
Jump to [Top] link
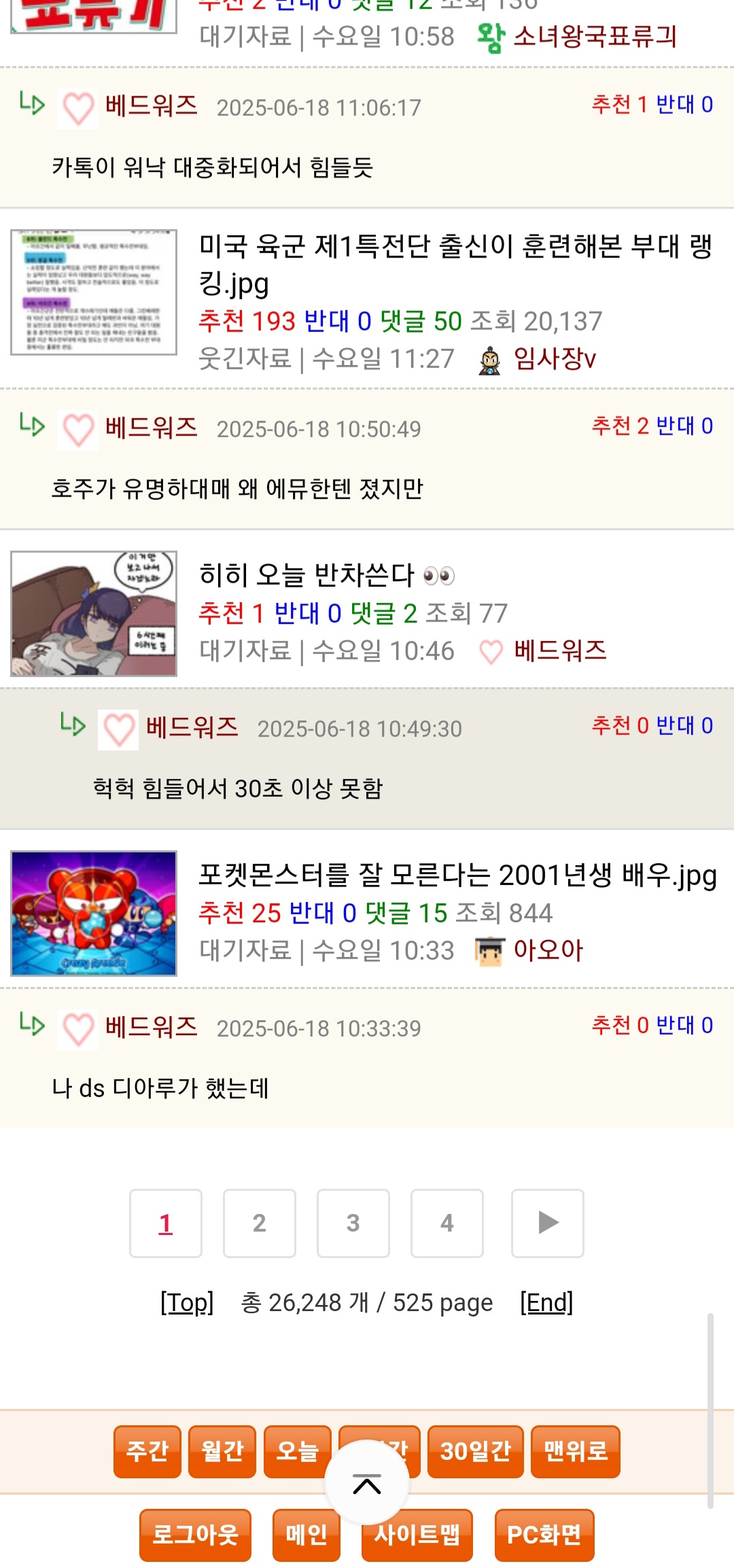coord(187,1302)
